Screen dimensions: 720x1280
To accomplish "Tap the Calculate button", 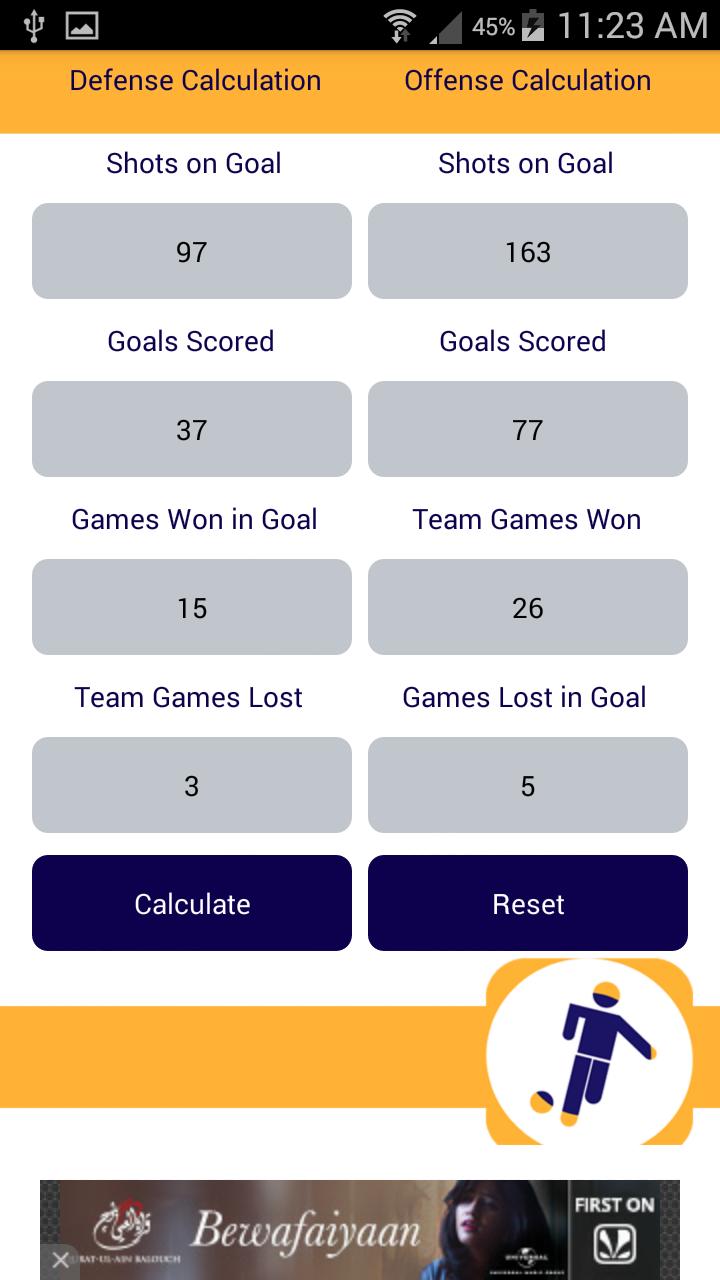I will click(192, 903).
